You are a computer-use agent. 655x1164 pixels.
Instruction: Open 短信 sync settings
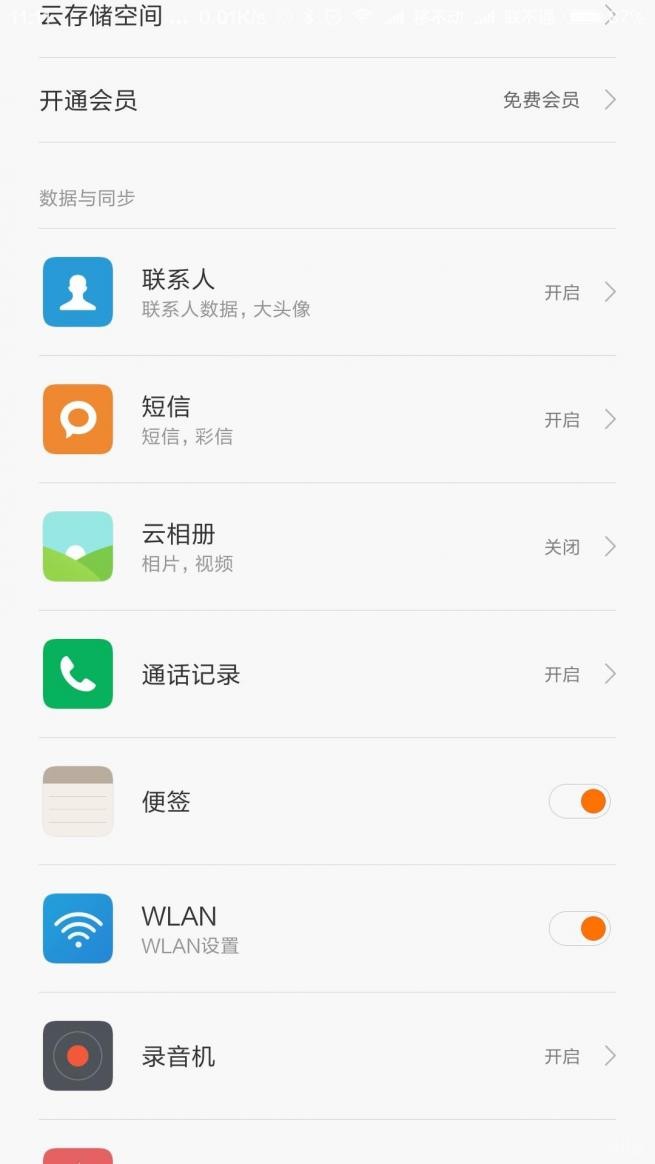pos(327,419)
